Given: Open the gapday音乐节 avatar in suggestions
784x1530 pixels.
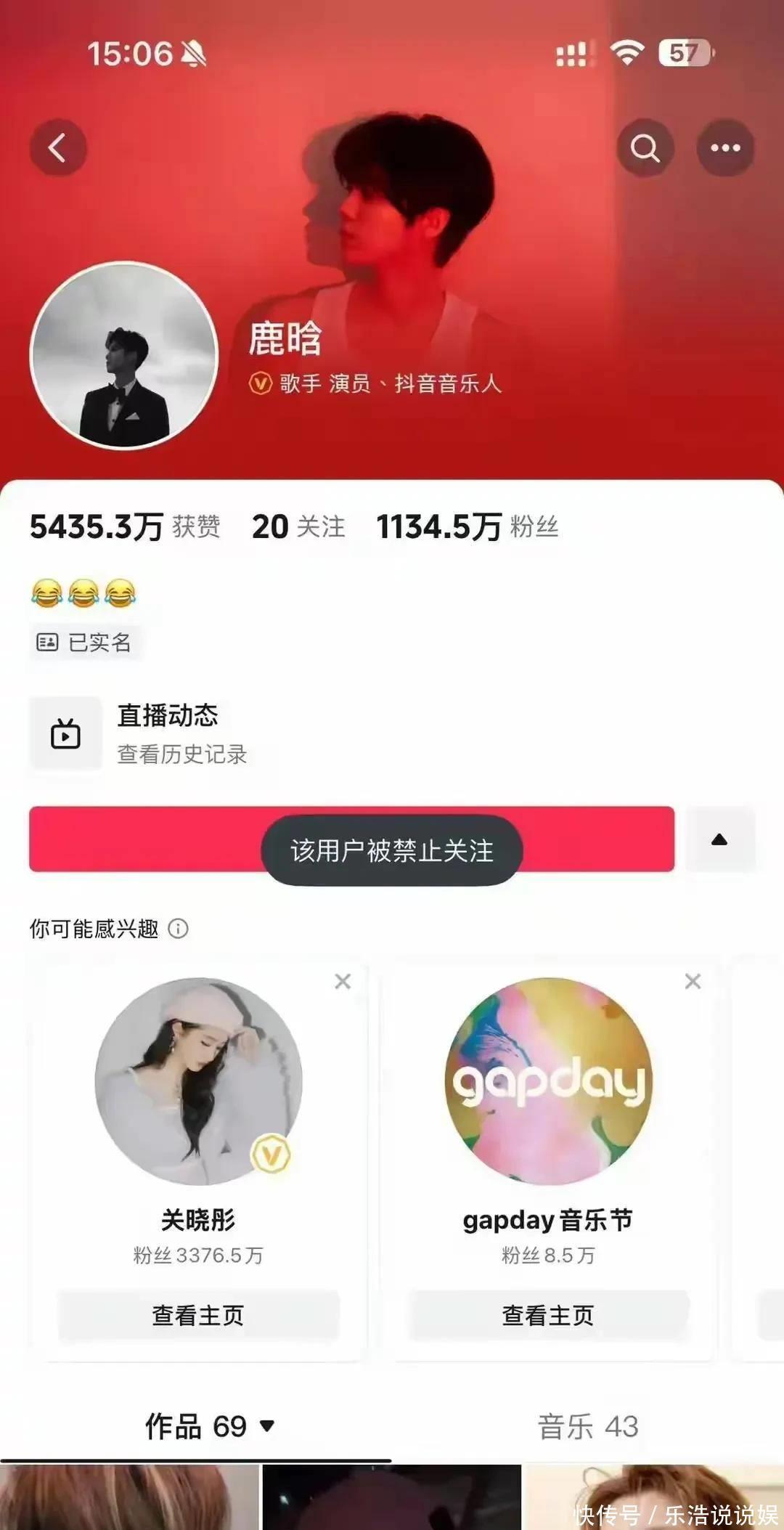Looking at the screenshot, I should (548, 1081).
